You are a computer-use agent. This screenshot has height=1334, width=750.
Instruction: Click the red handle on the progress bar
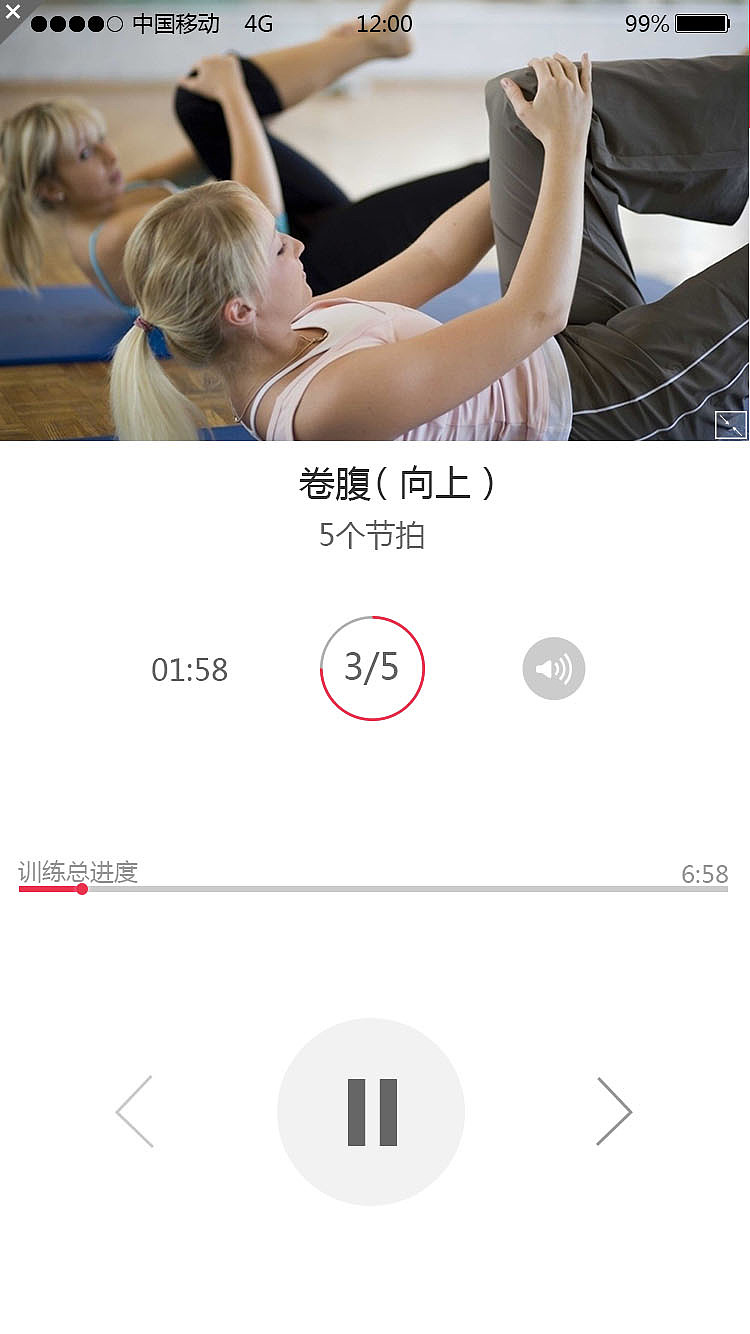tap(82, 888)
